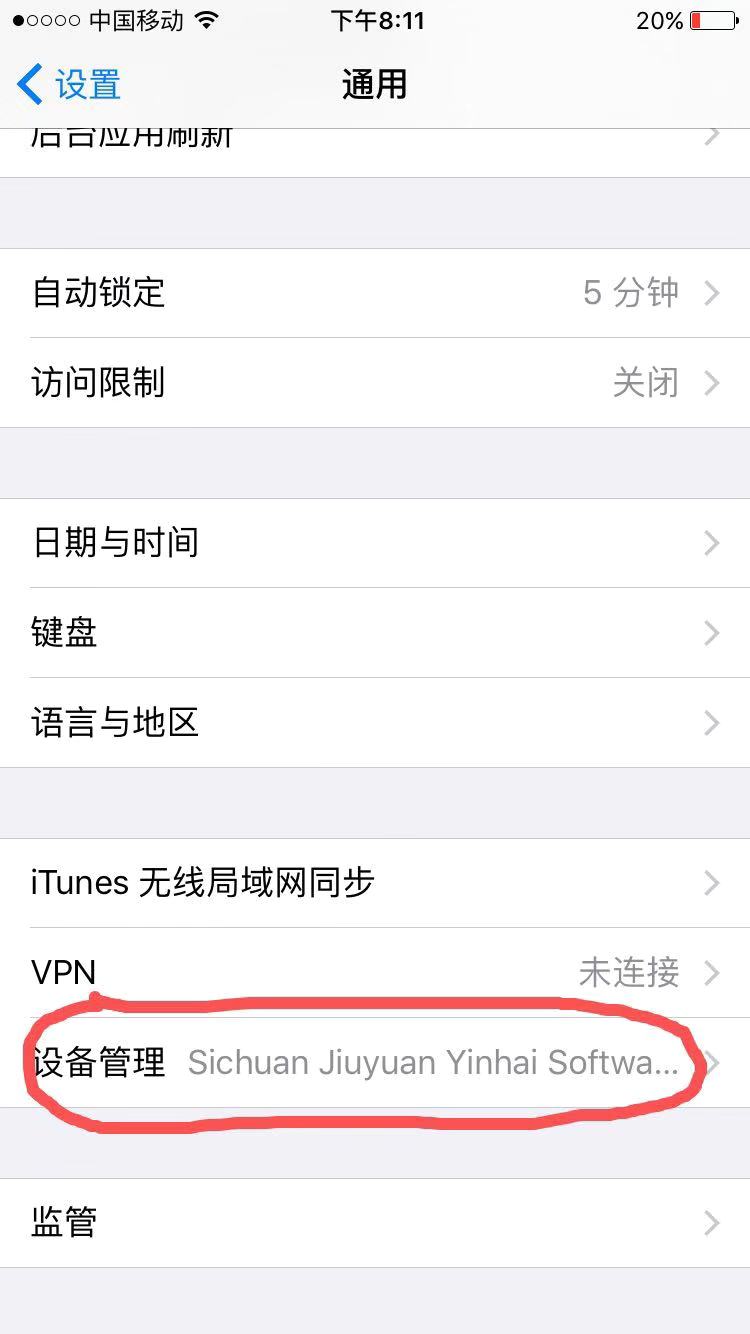Open VPN settings
This screenshot has width=750, height=1334.
375,973
